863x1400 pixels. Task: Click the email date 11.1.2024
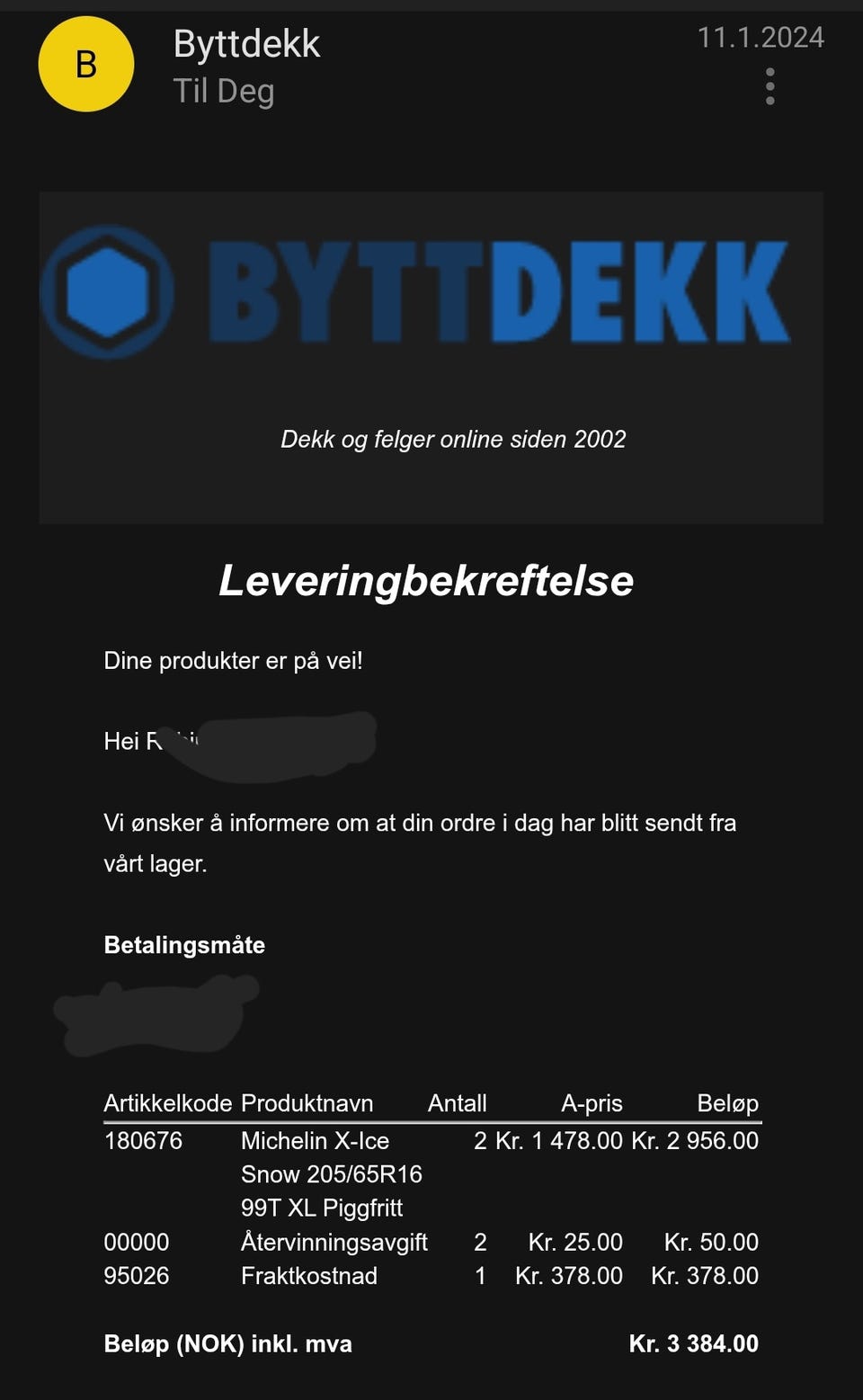click(x=761, y=38)
